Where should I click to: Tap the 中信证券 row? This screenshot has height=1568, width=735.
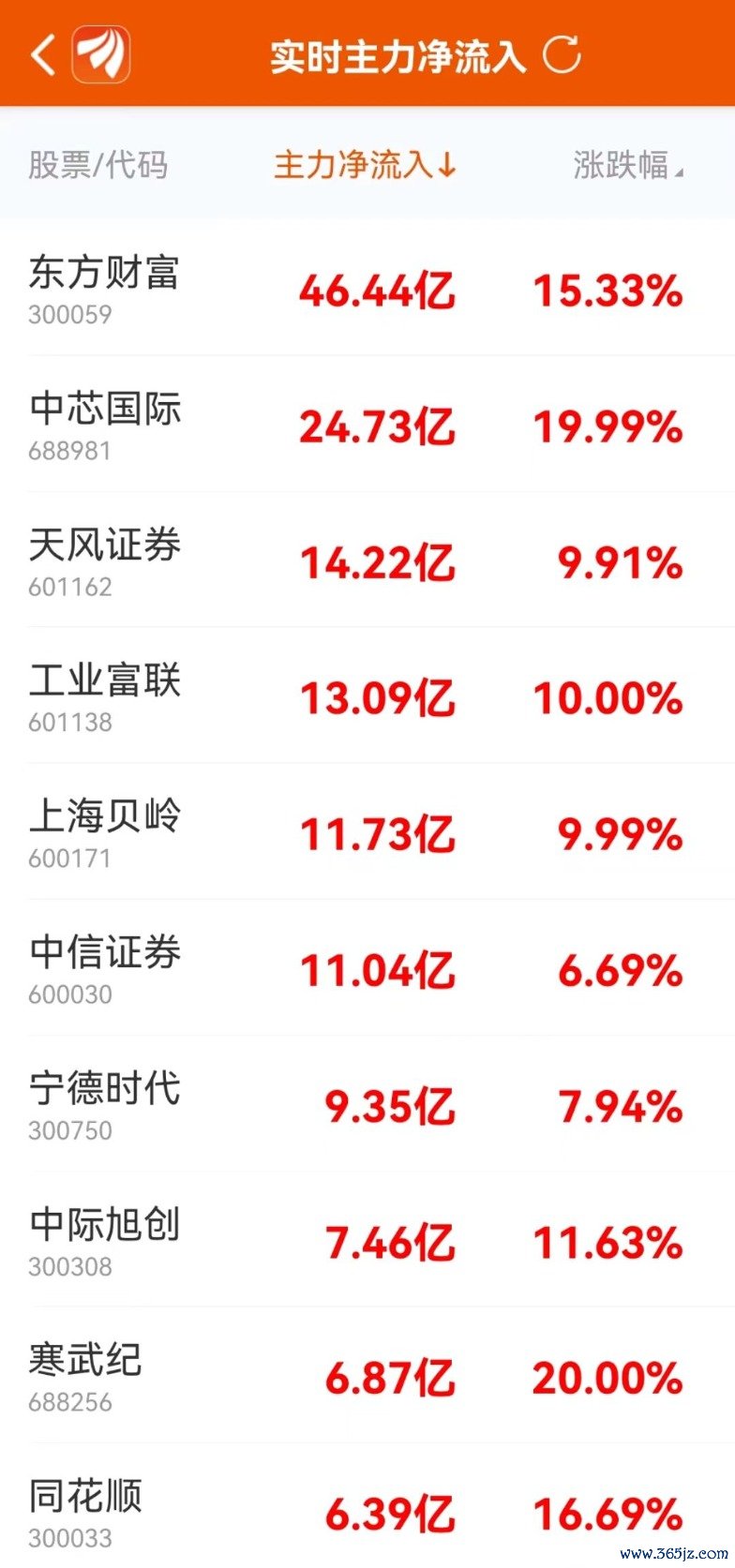click(367, 968)
